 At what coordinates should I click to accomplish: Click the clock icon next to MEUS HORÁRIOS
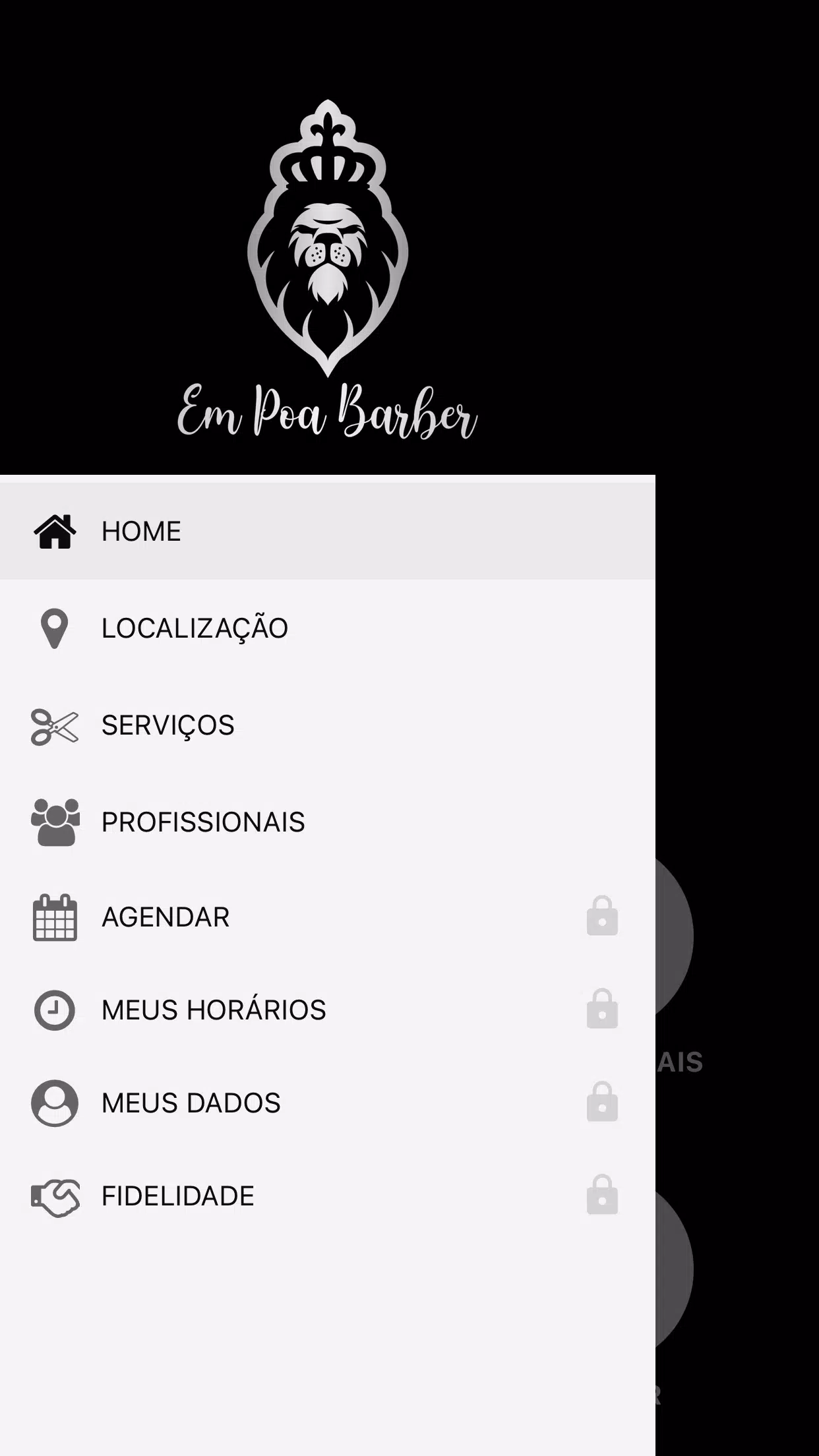tap(55, 1010)
